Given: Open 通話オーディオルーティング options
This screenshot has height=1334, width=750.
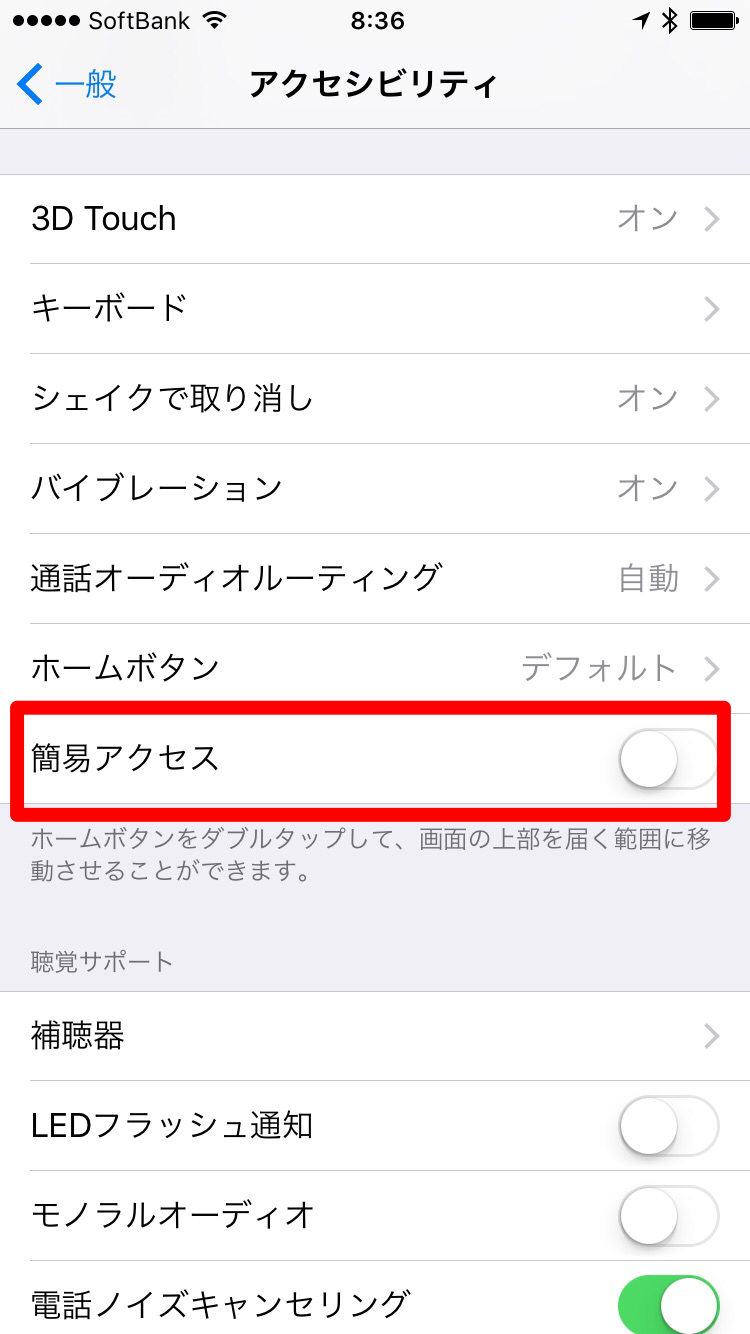Looking at the screenshot, I should point(375,578).
